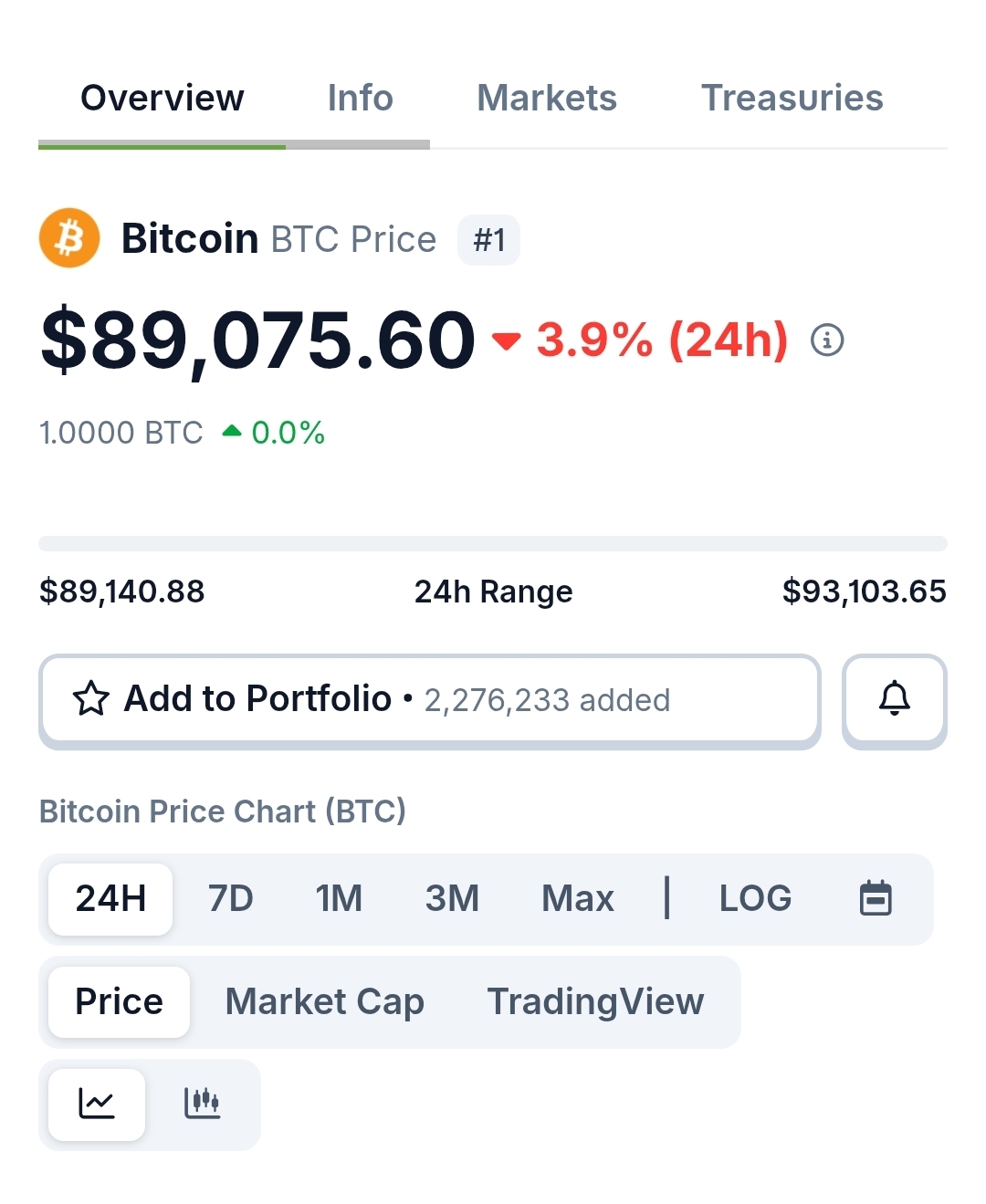The height and width of the screenshot is (1204, 986).
Task: Toggle the LOG scale
Action: click(x=755, y=899)
